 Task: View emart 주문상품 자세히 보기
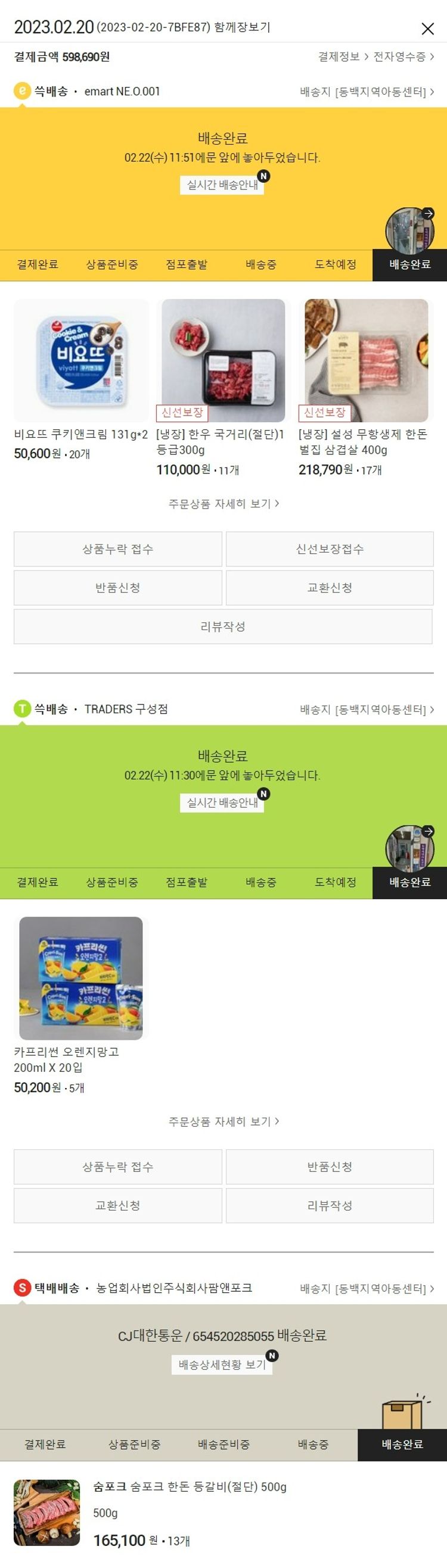(x=223, y=503)
